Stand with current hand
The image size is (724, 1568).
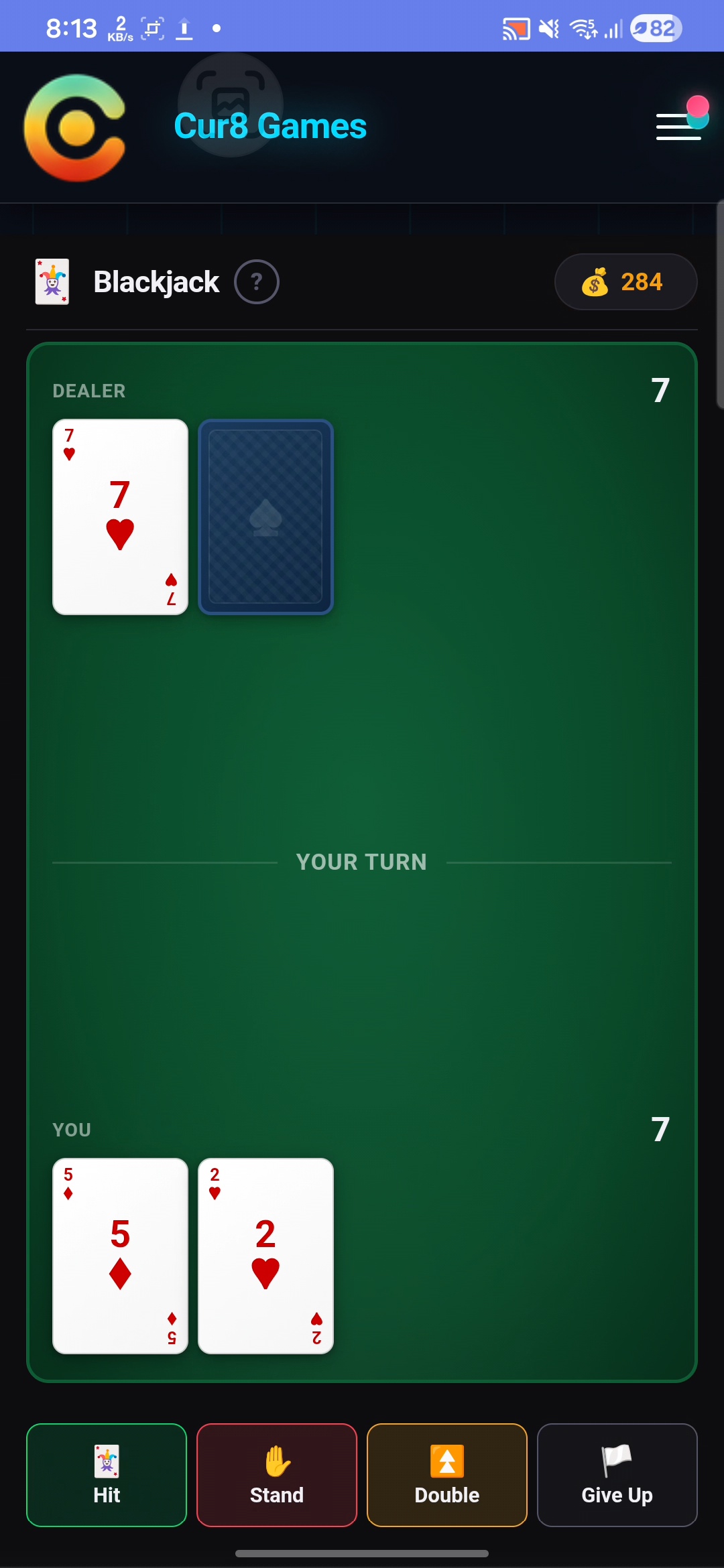coord(277,1475)
